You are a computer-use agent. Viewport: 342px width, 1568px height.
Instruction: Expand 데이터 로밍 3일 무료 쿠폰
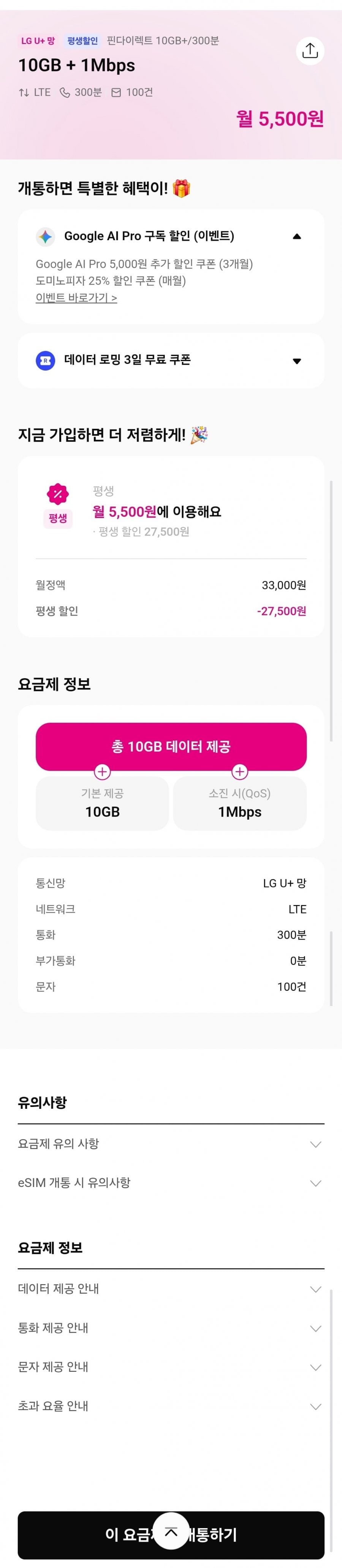pos(297,361)
